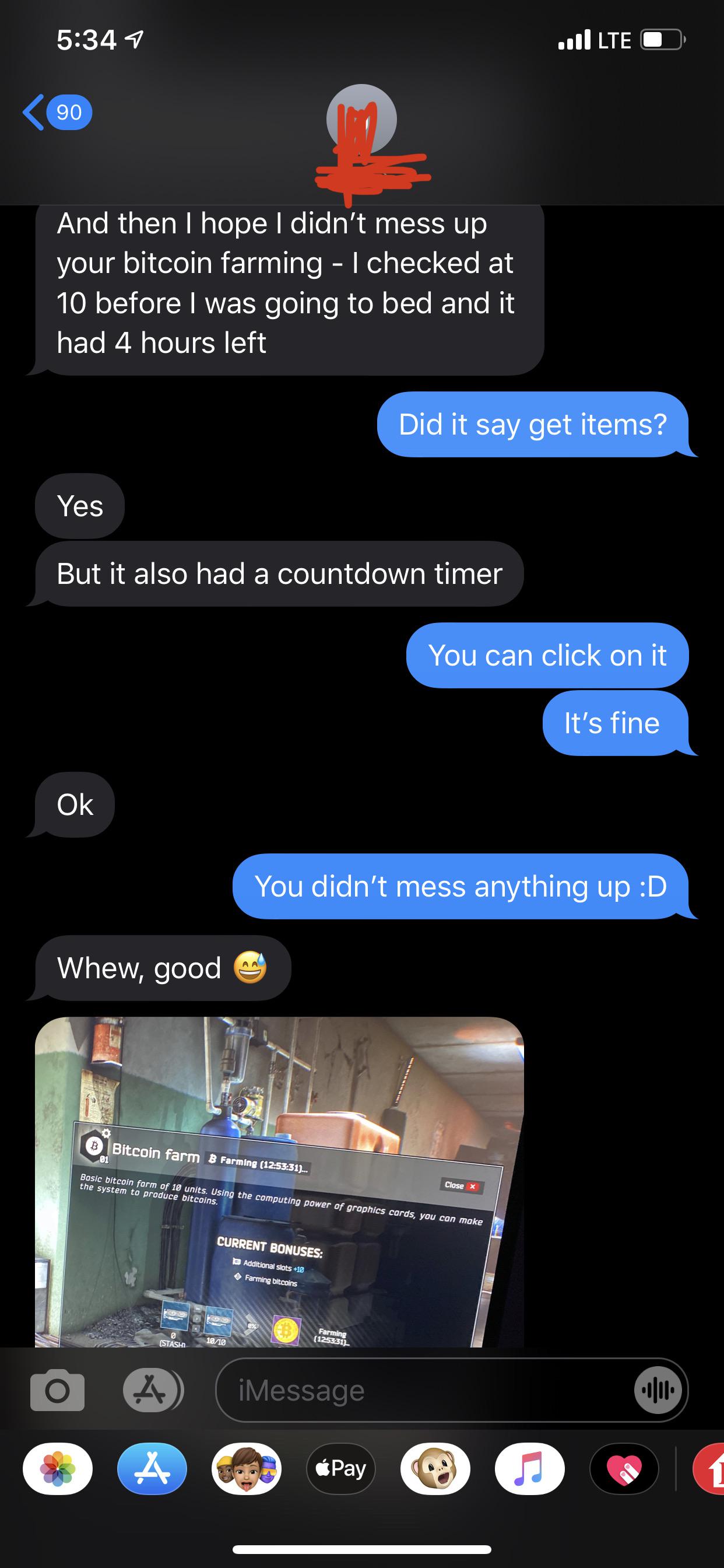Open the Bitcoin farm photo attachment
Screen dimensions: 724x1568
coord(279,1181)
